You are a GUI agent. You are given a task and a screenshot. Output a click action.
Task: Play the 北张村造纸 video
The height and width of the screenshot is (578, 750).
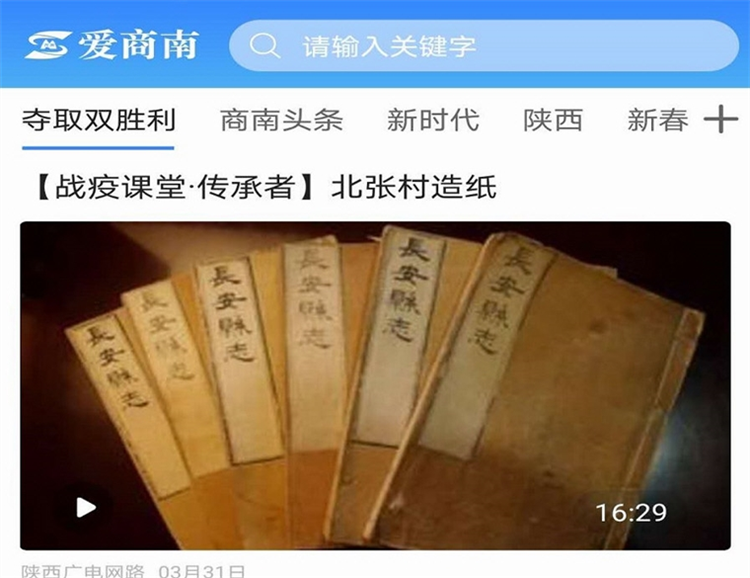87,508
